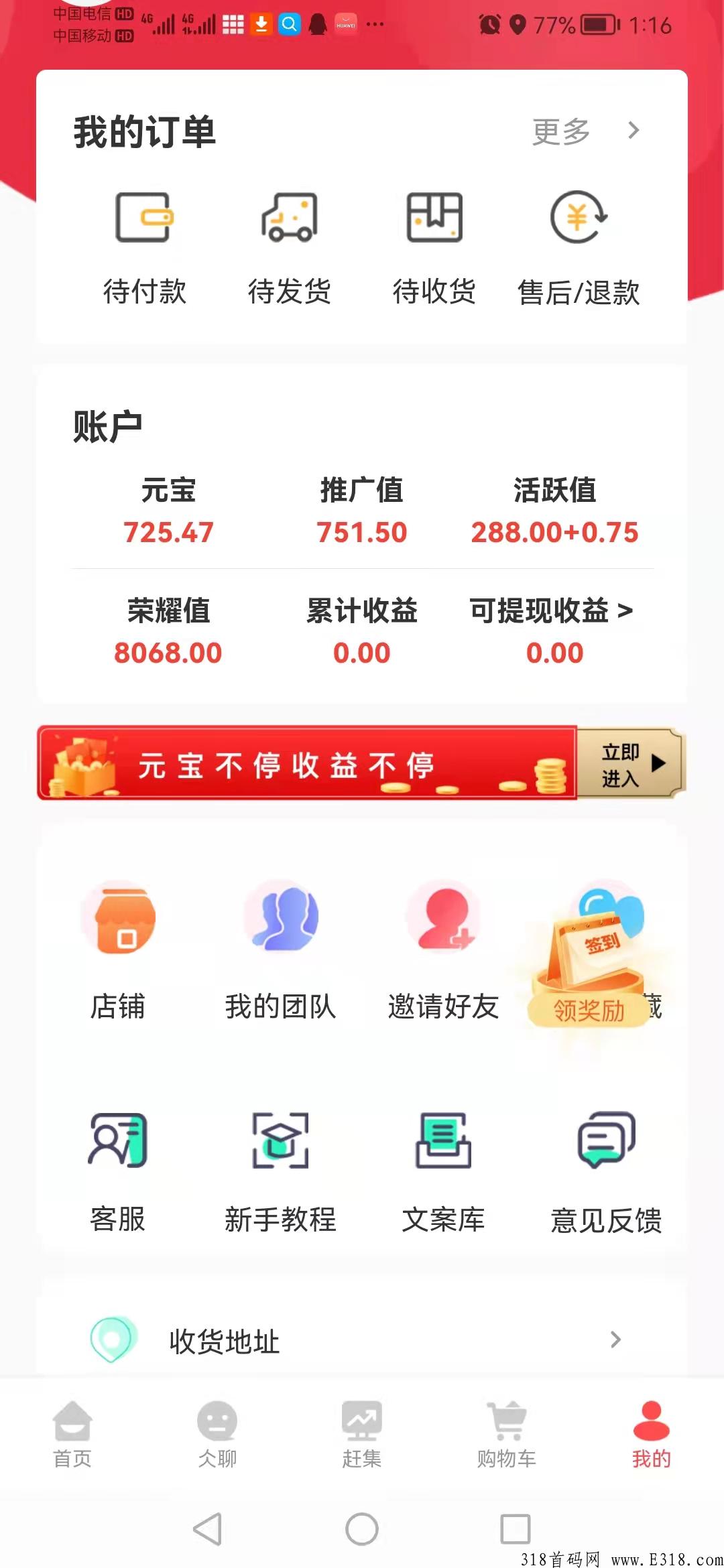Viewport: 724px width, 1568px height.
Task: Tap 立即进入 on the 元宝 banner
Action: [630, 764]
